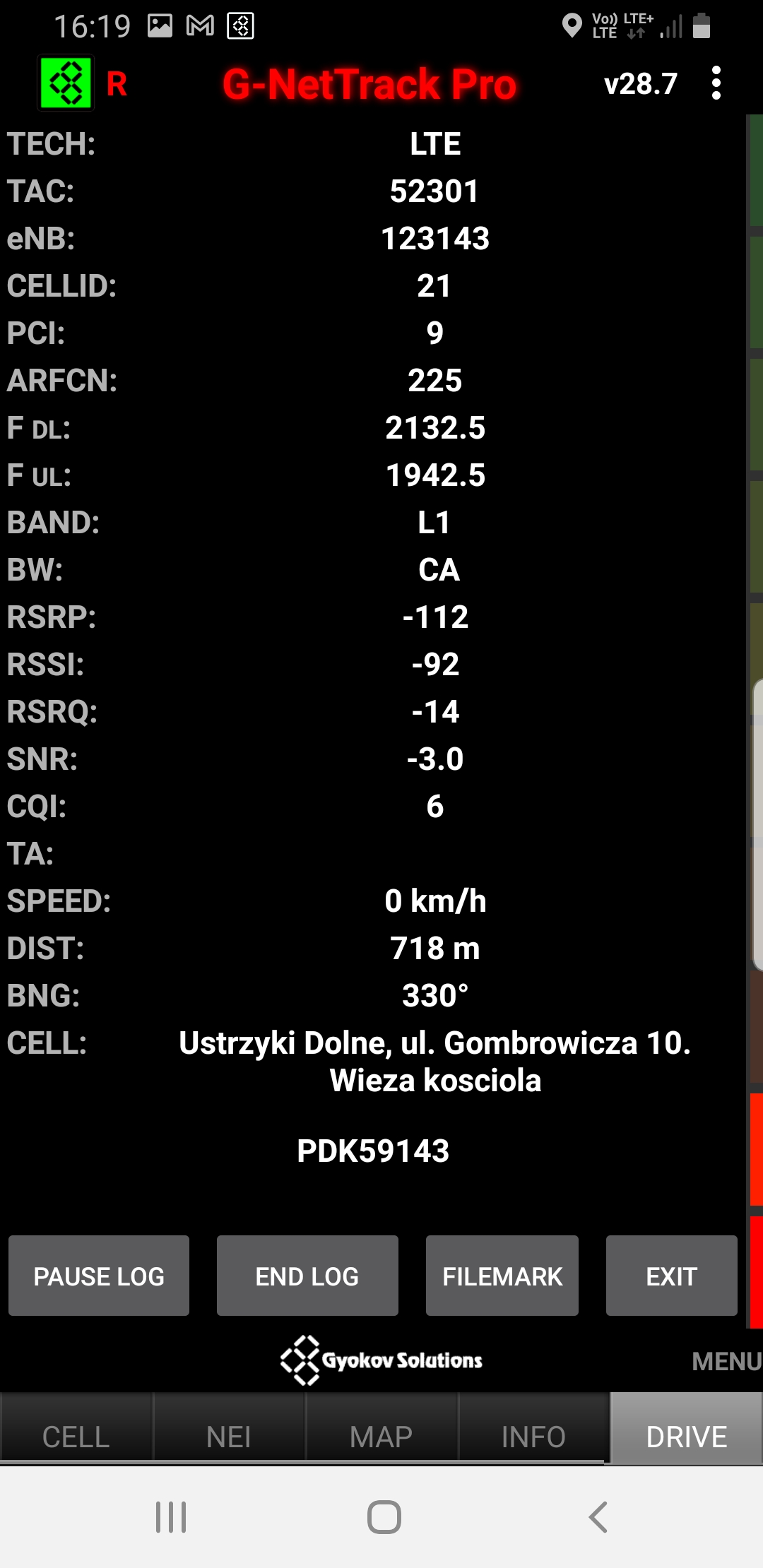Pause the current log

click(99, 1276)
